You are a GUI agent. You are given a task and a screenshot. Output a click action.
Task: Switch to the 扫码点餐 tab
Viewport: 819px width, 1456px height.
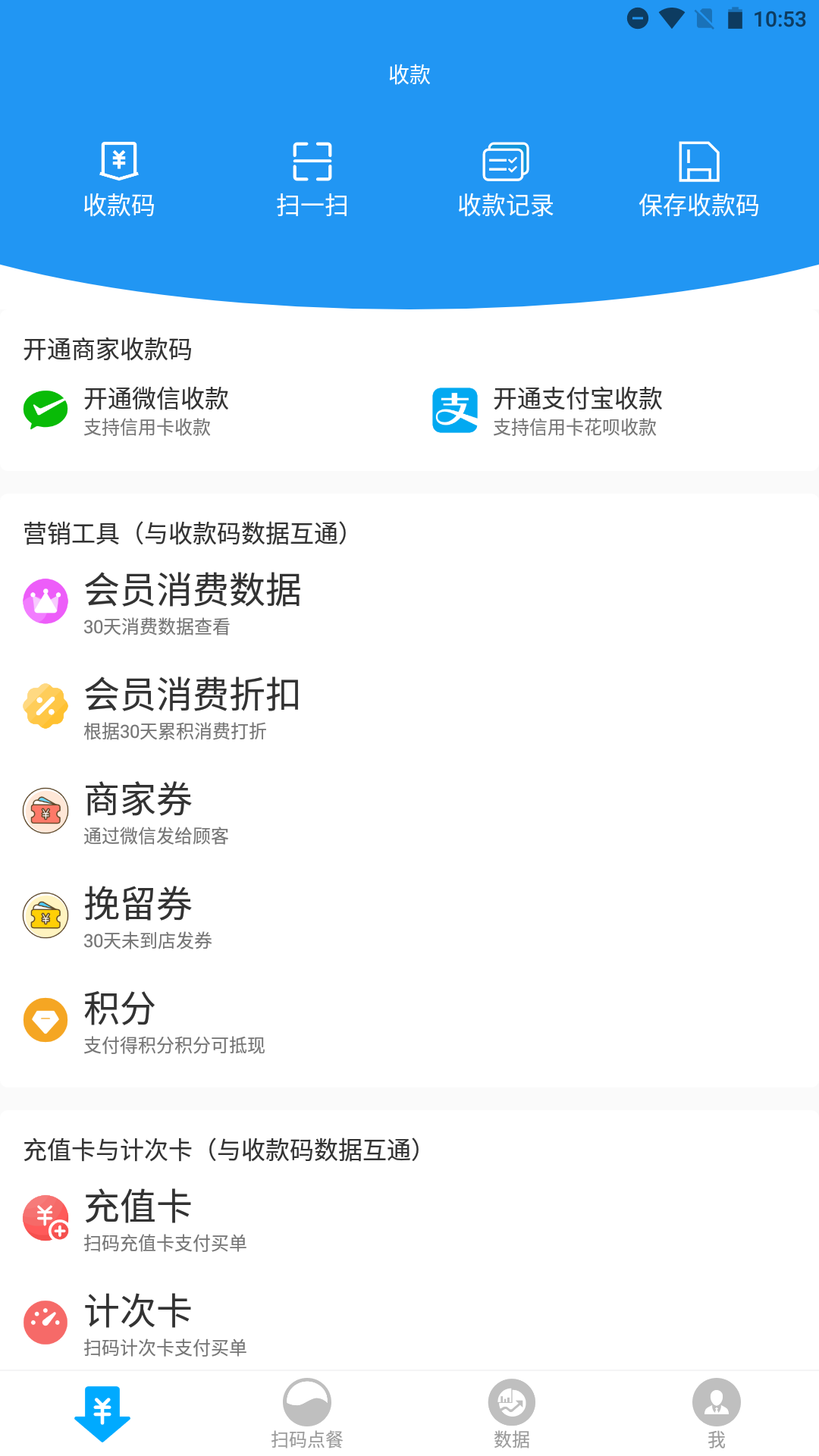pyautogui.click(x=306, y=1412)
